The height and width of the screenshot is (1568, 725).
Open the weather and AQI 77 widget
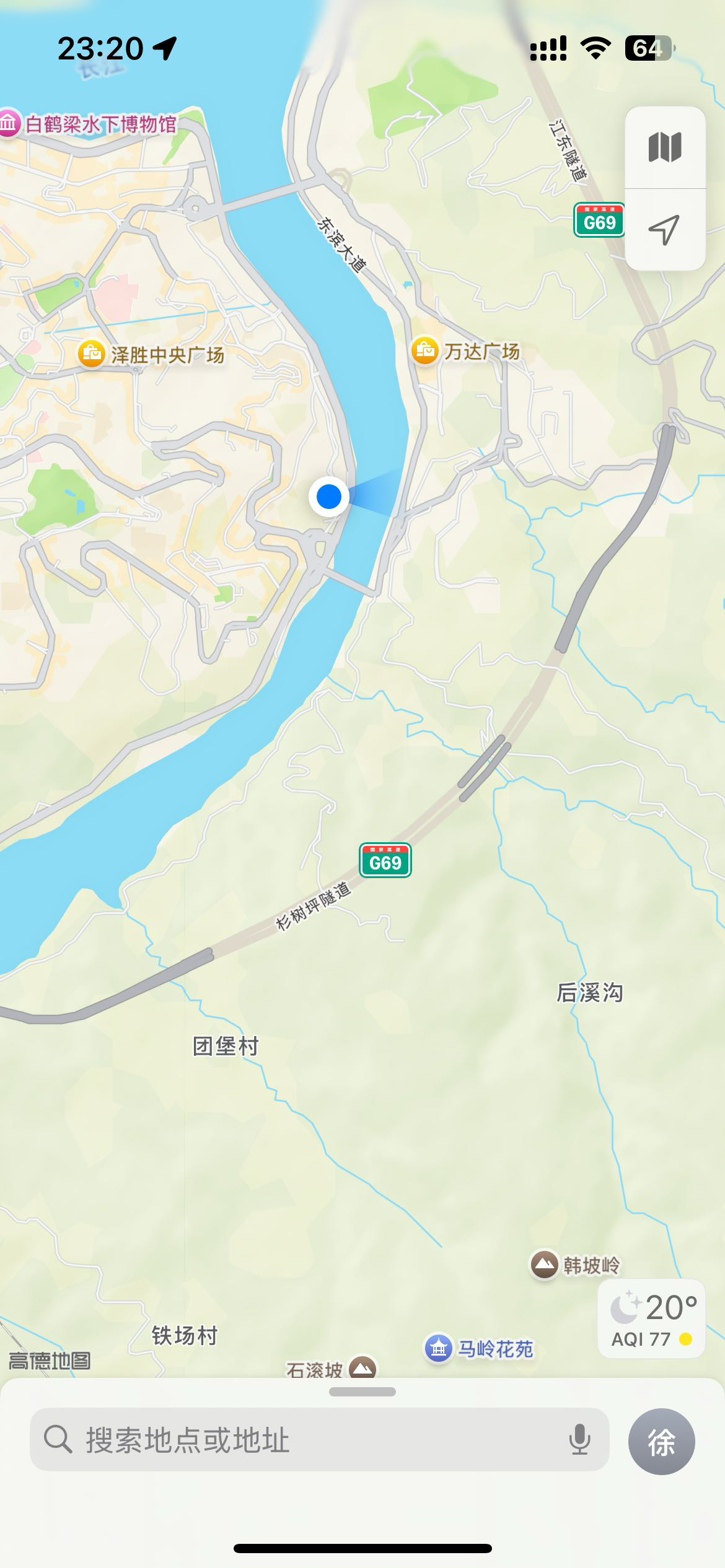(x=651, y=1318)
